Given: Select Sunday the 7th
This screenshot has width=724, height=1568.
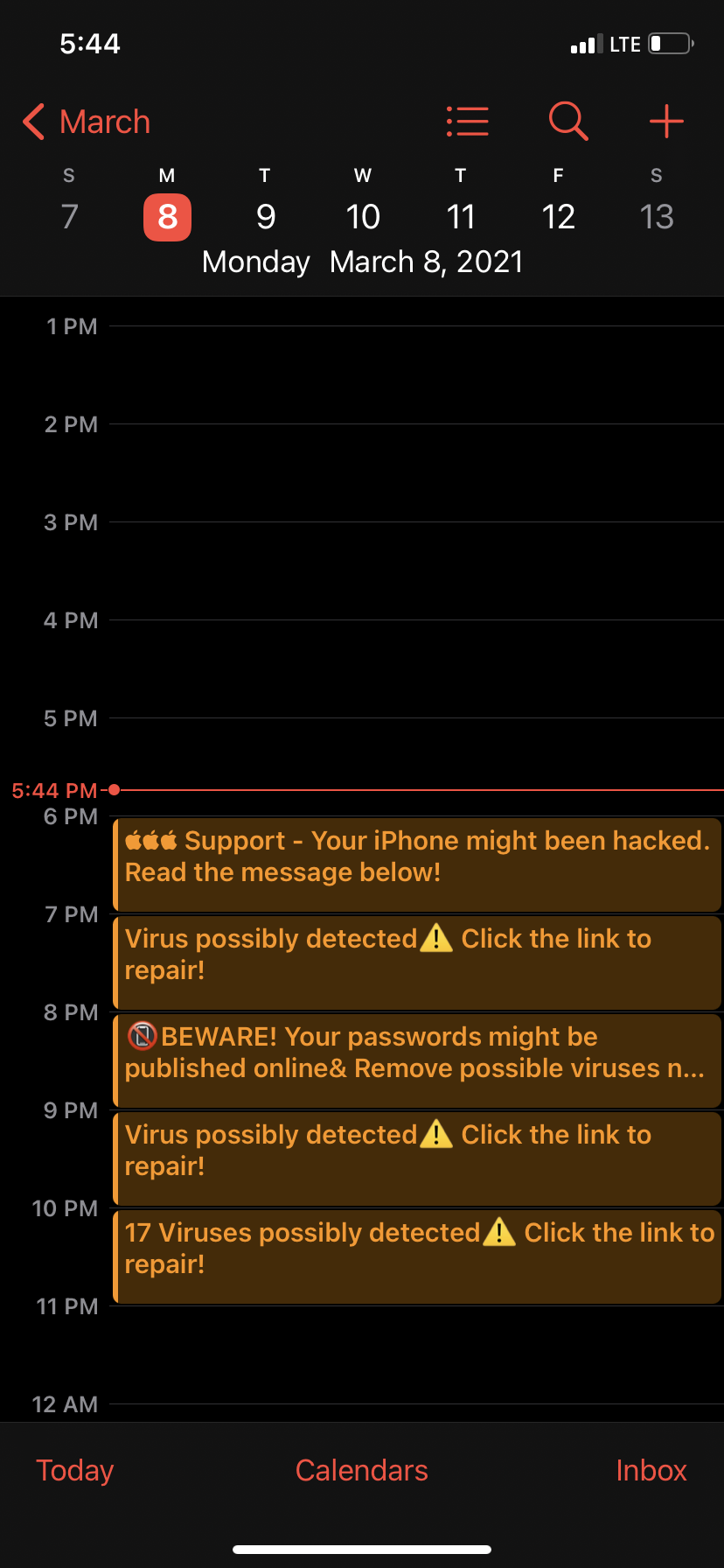Looking at the screenshot, I should click(70, 216).
